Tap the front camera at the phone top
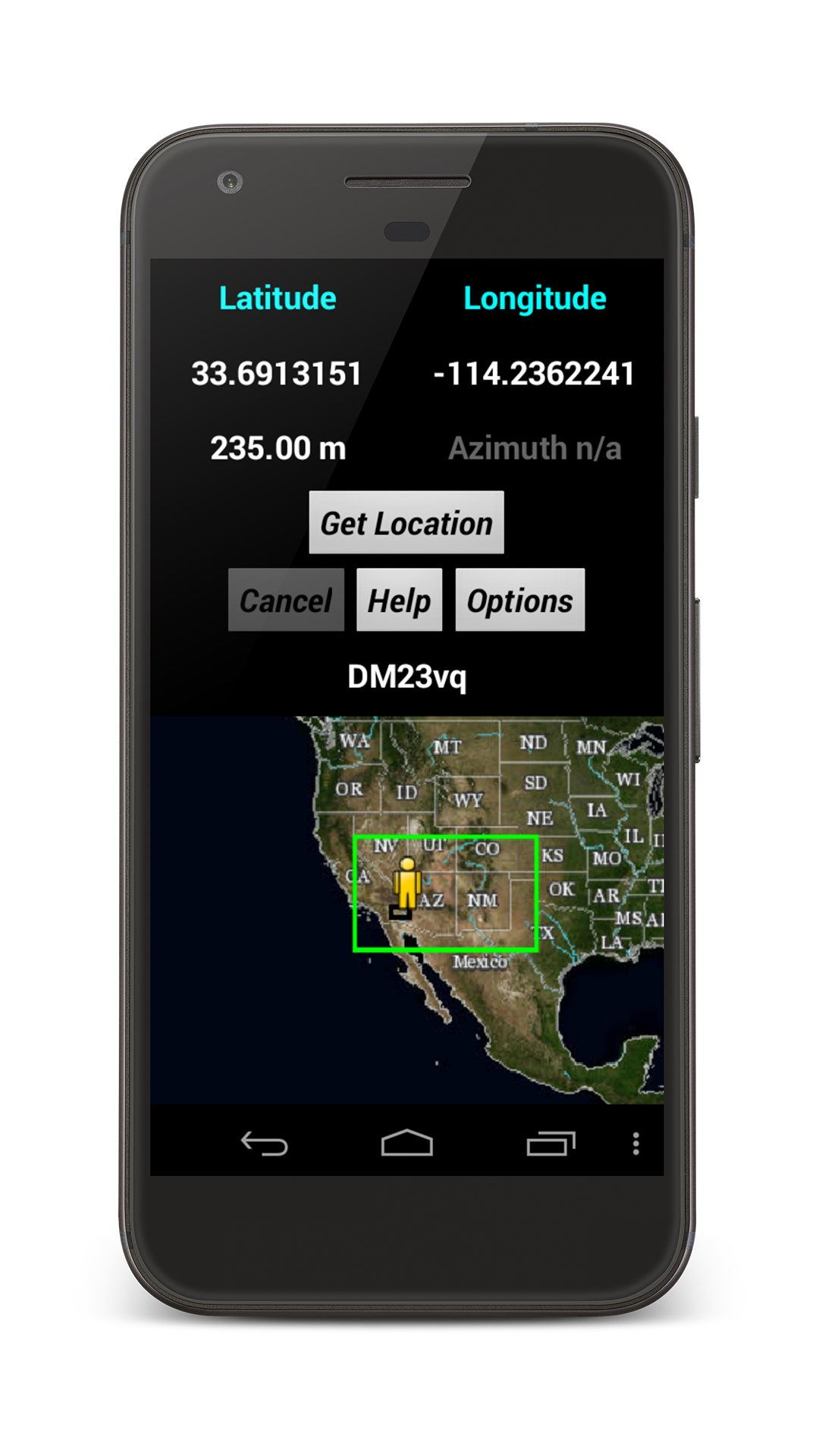 [229, 180]
